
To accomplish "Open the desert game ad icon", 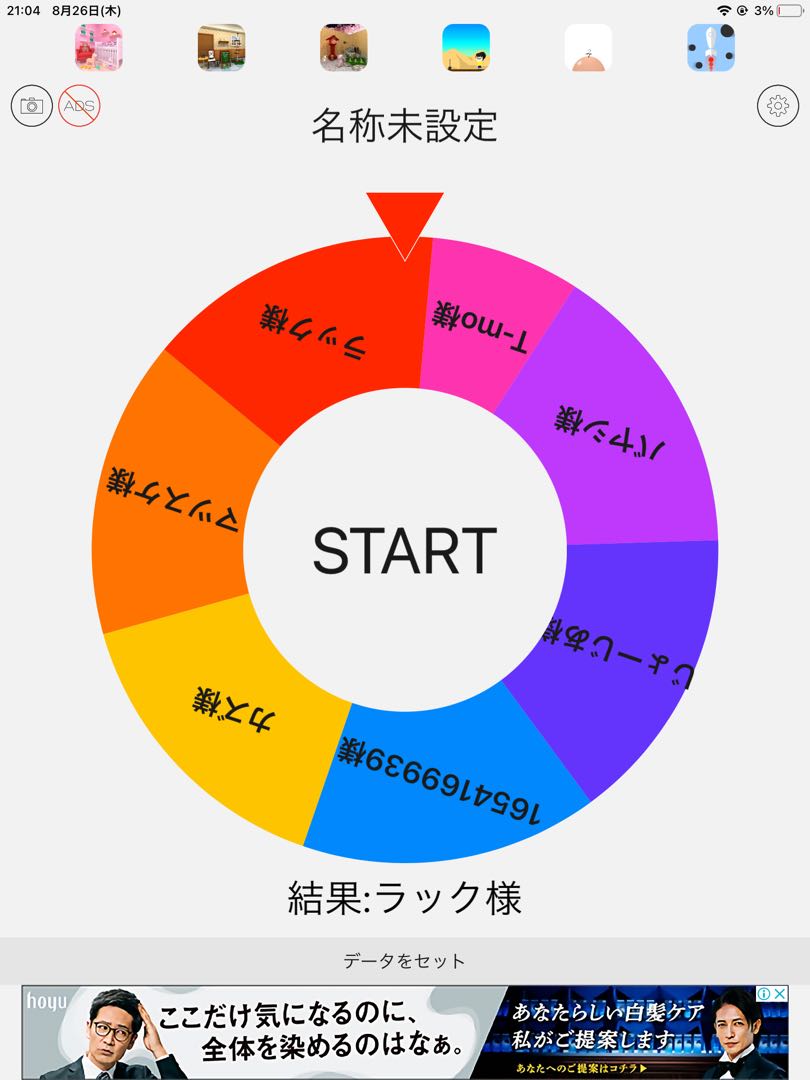I will click(466, 47).
